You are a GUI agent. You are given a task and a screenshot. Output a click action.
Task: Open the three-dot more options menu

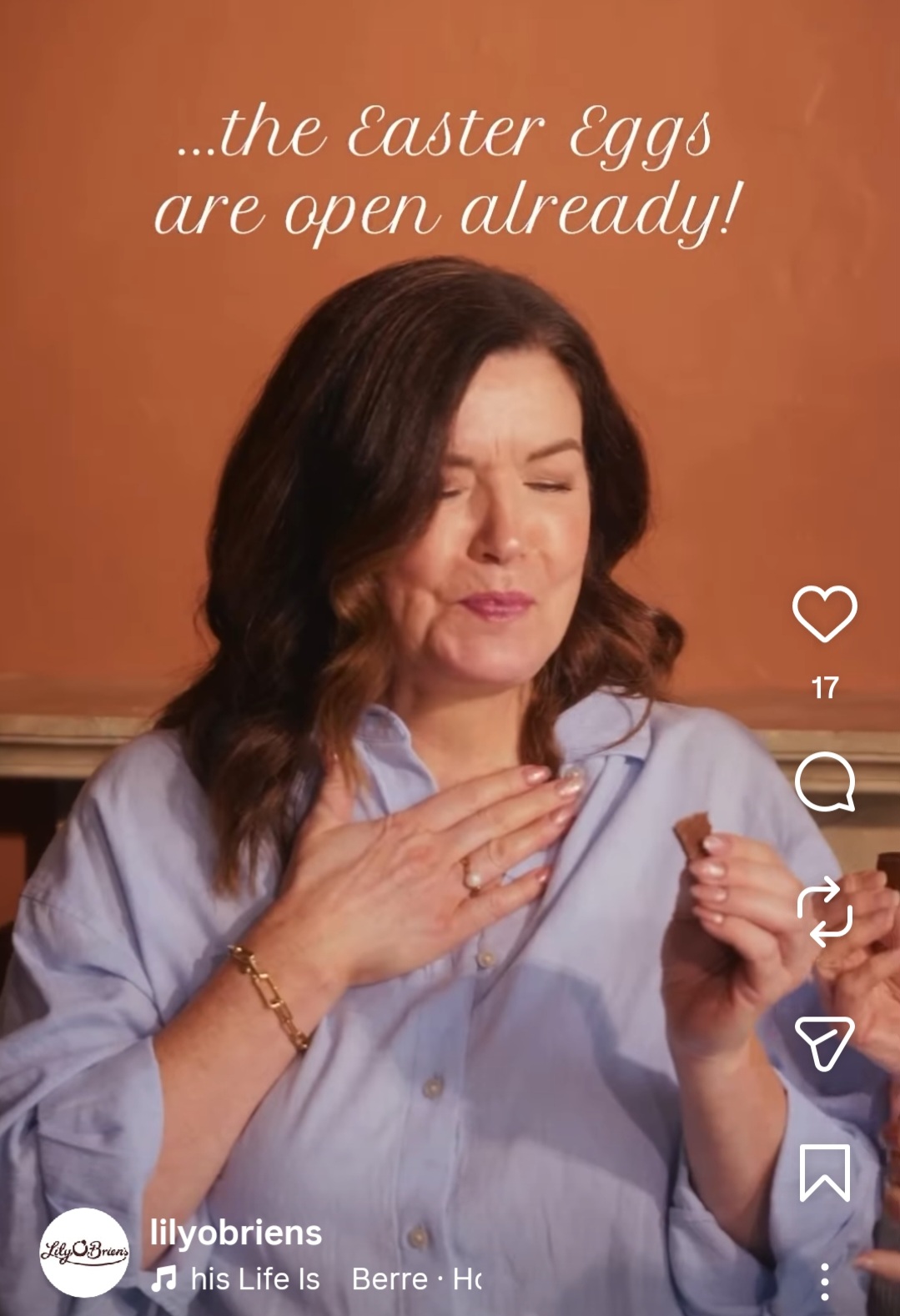tap(824, 1281)
